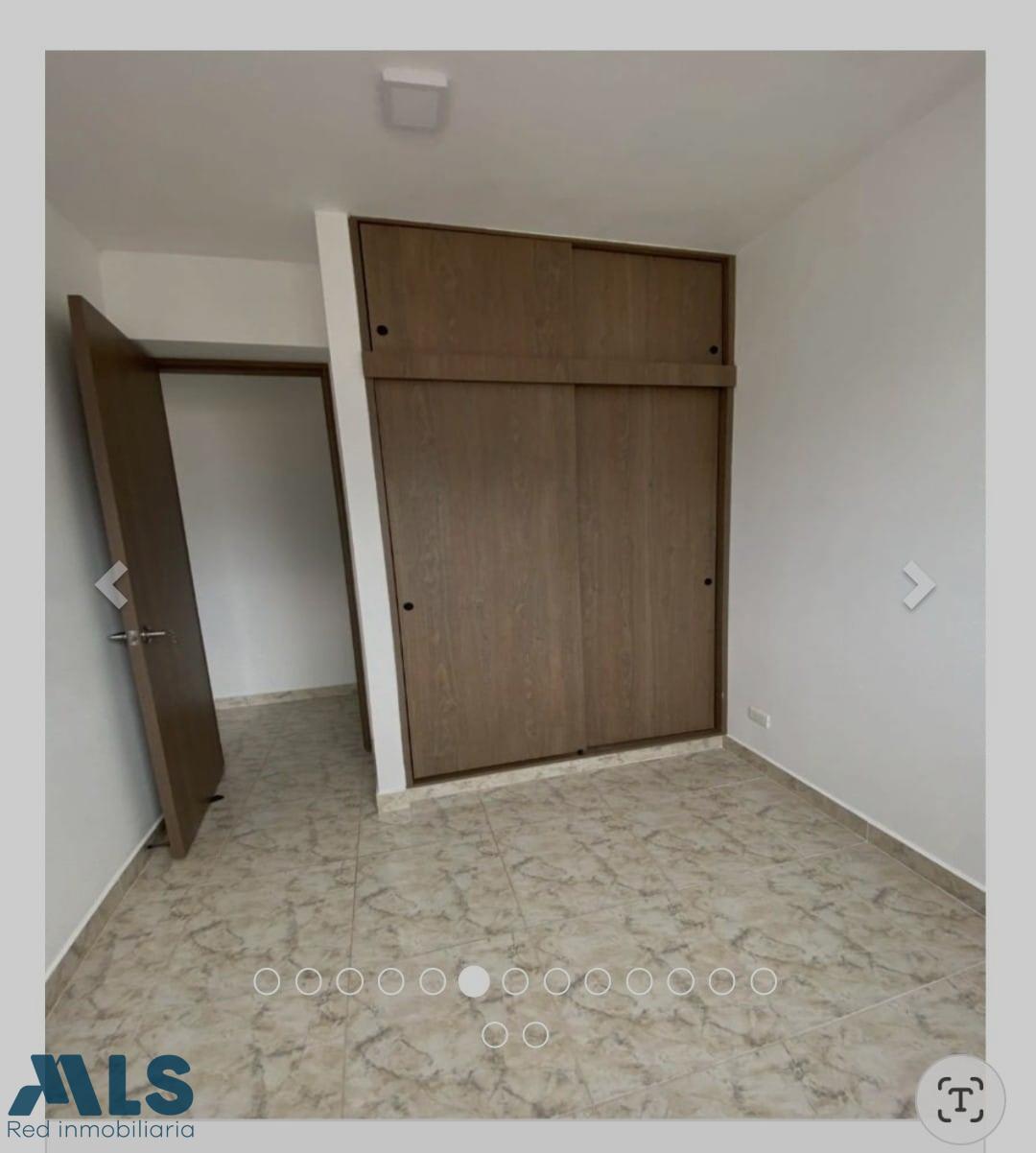Extract text using the scan text button

(960, 1099)
